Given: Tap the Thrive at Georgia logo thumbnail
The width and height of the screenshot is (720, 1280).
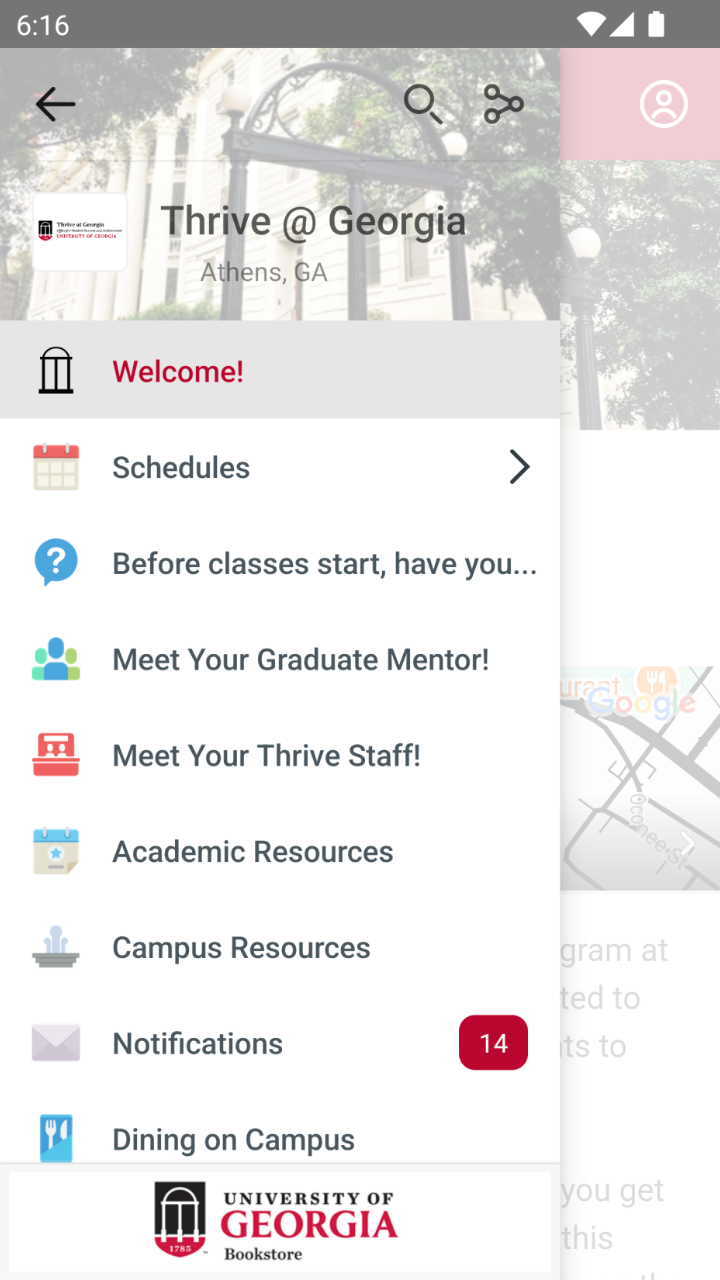Looking at the screenshot, I should [79, 231].
